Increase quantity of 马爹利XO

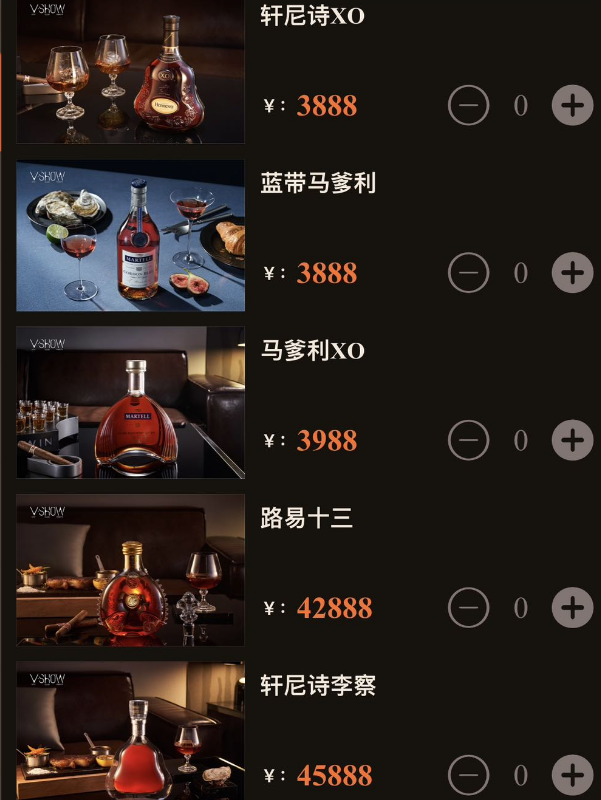pyautogui.click(x=572, y=440)
